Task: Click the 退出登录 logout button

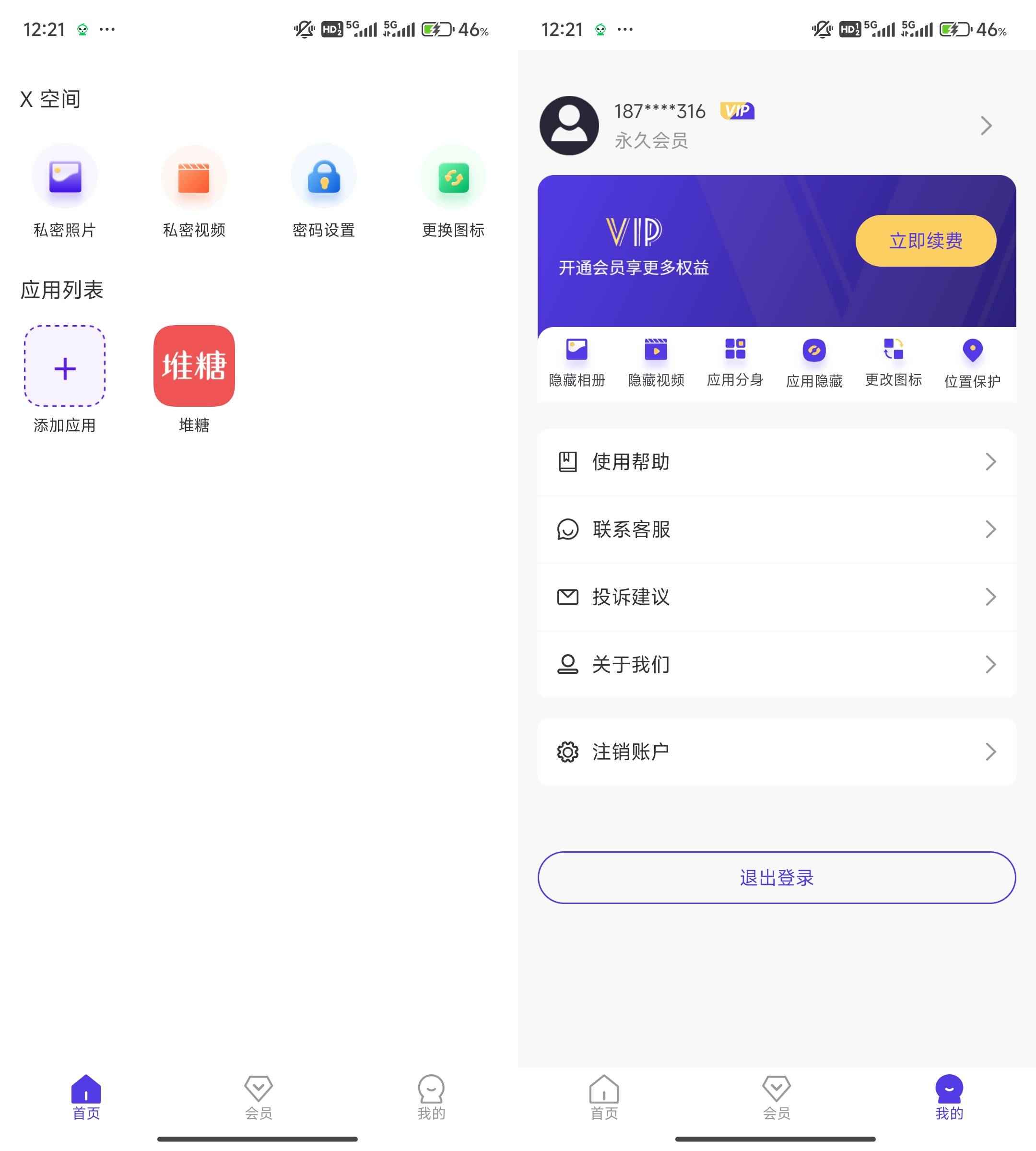Action: click(x=776, y=877)
